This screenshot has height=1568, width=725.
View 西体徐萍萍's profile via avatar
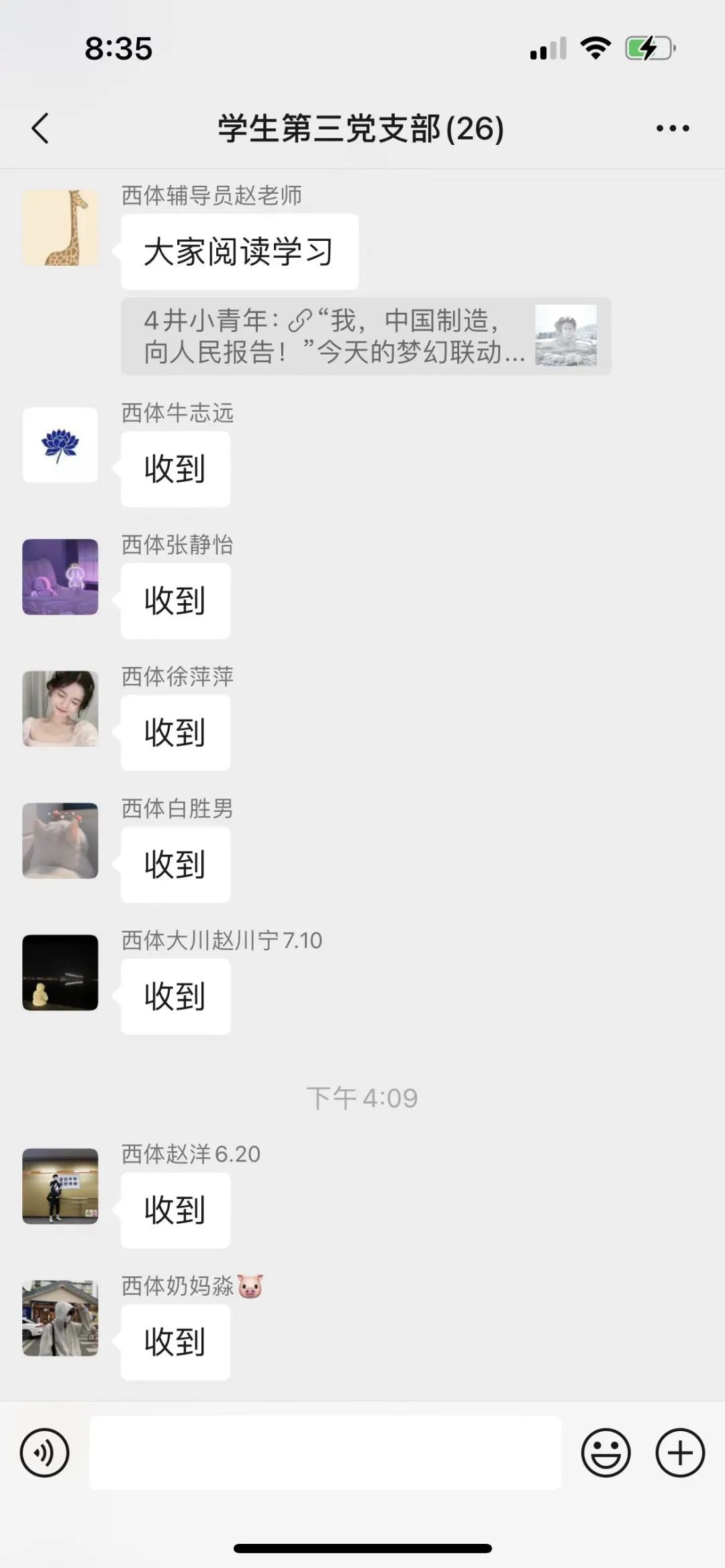click(x=60, y=709)
